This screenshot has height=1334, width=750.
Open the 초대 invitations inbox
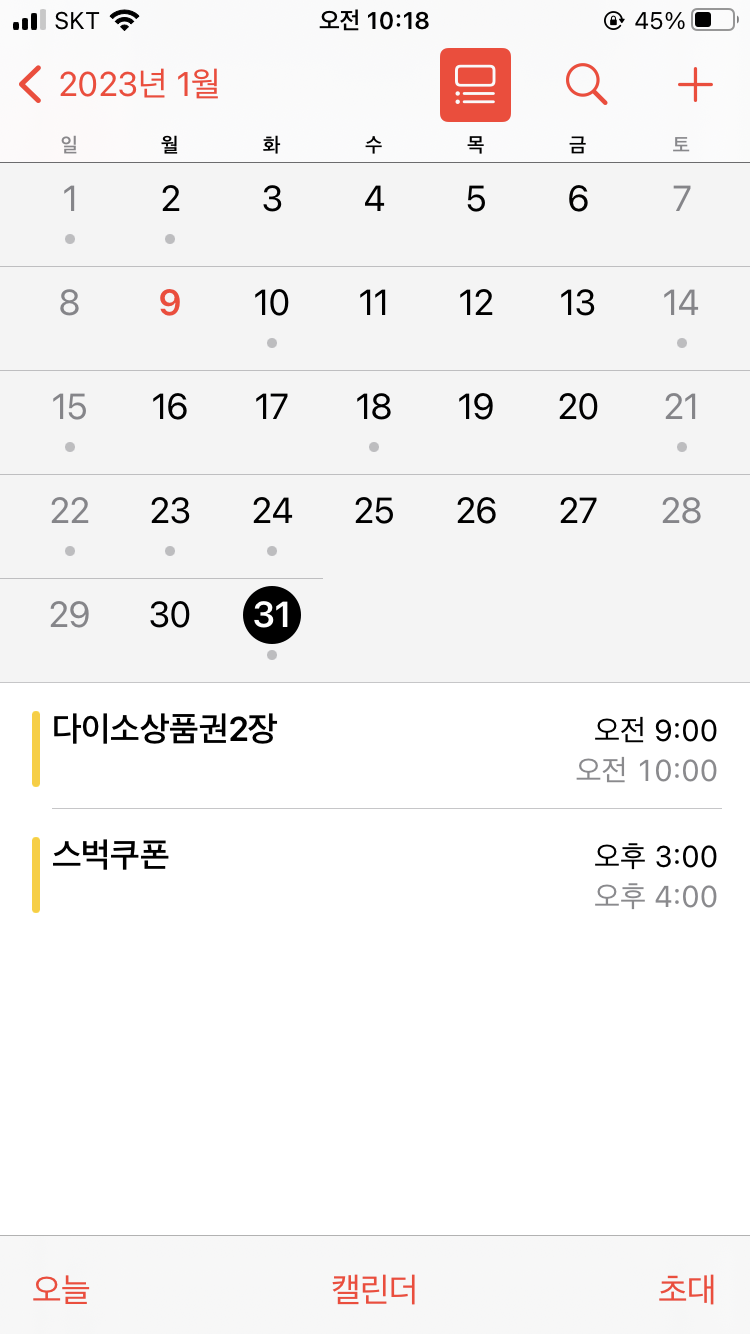(x=687, y=1289)
